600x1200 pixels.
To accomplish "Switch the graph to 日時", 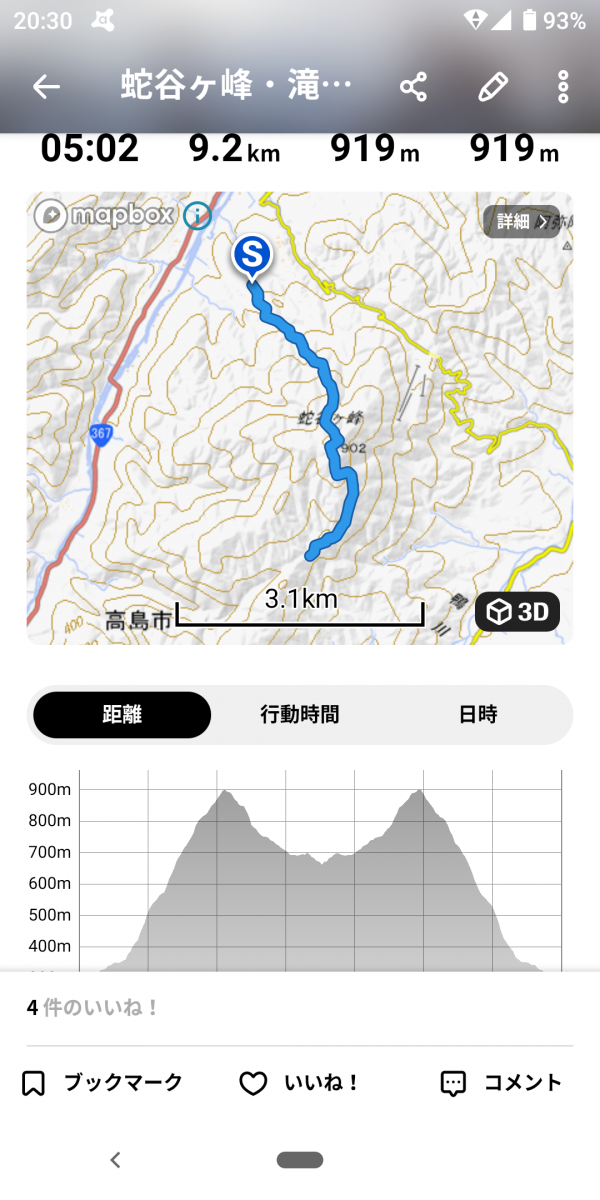I will (x=478, y=714).
